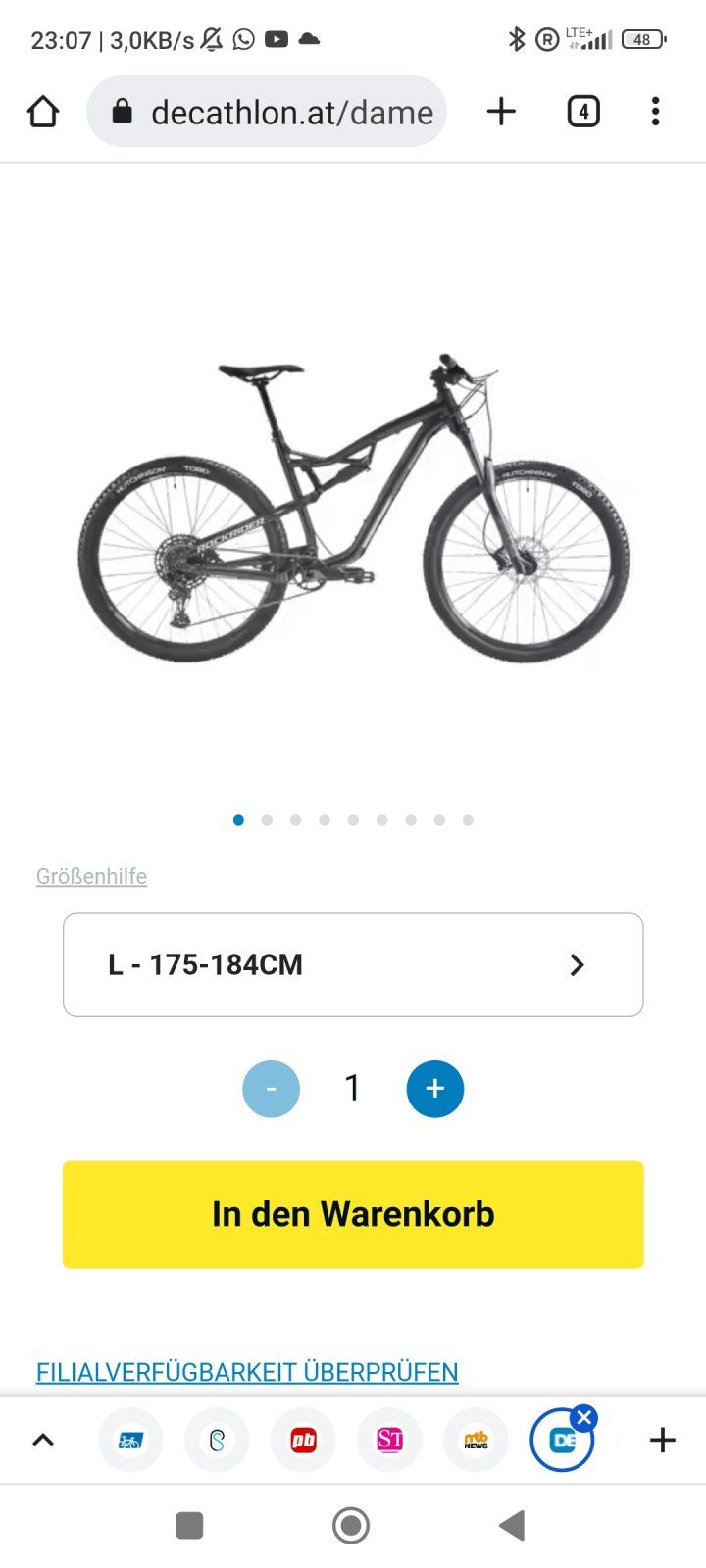The height and width of the screenshot is (1568, 706).
Task: Open the tab switcher showing 4 tabs
Action: click(583, 112)
